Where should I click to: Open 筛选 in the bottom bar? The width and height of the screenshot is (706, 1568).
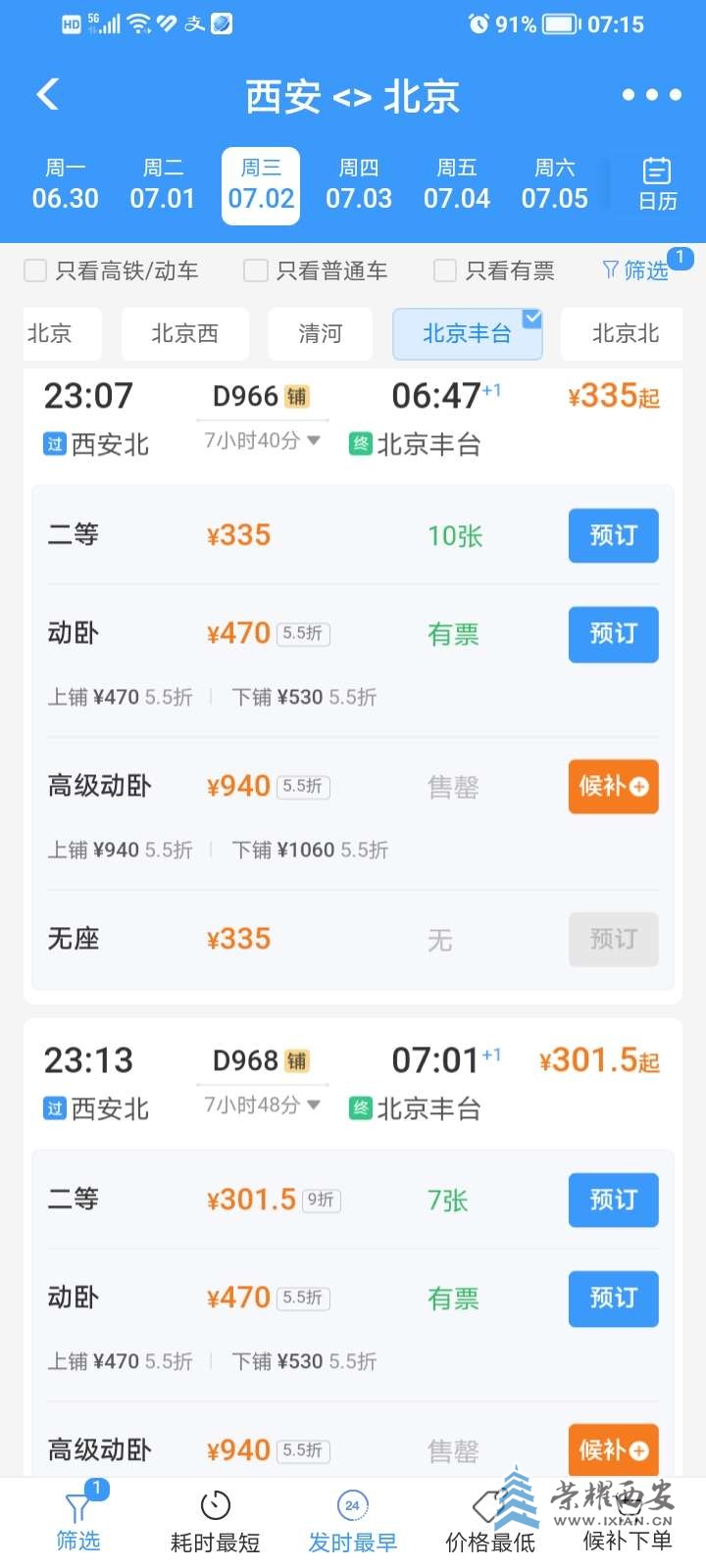[x=78, y=1522]
